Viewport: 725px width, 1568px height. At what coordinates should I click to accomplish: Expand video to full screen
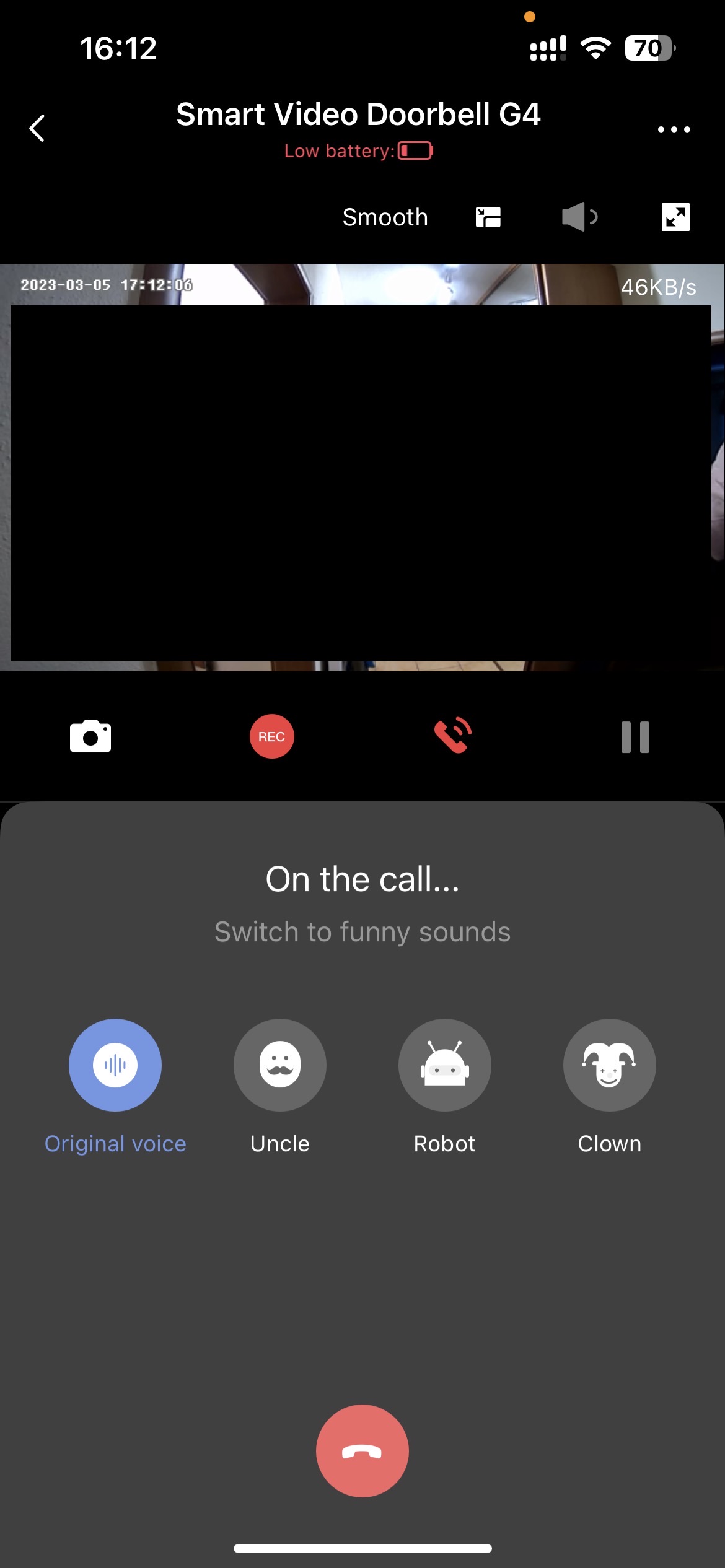click(675, 217)
